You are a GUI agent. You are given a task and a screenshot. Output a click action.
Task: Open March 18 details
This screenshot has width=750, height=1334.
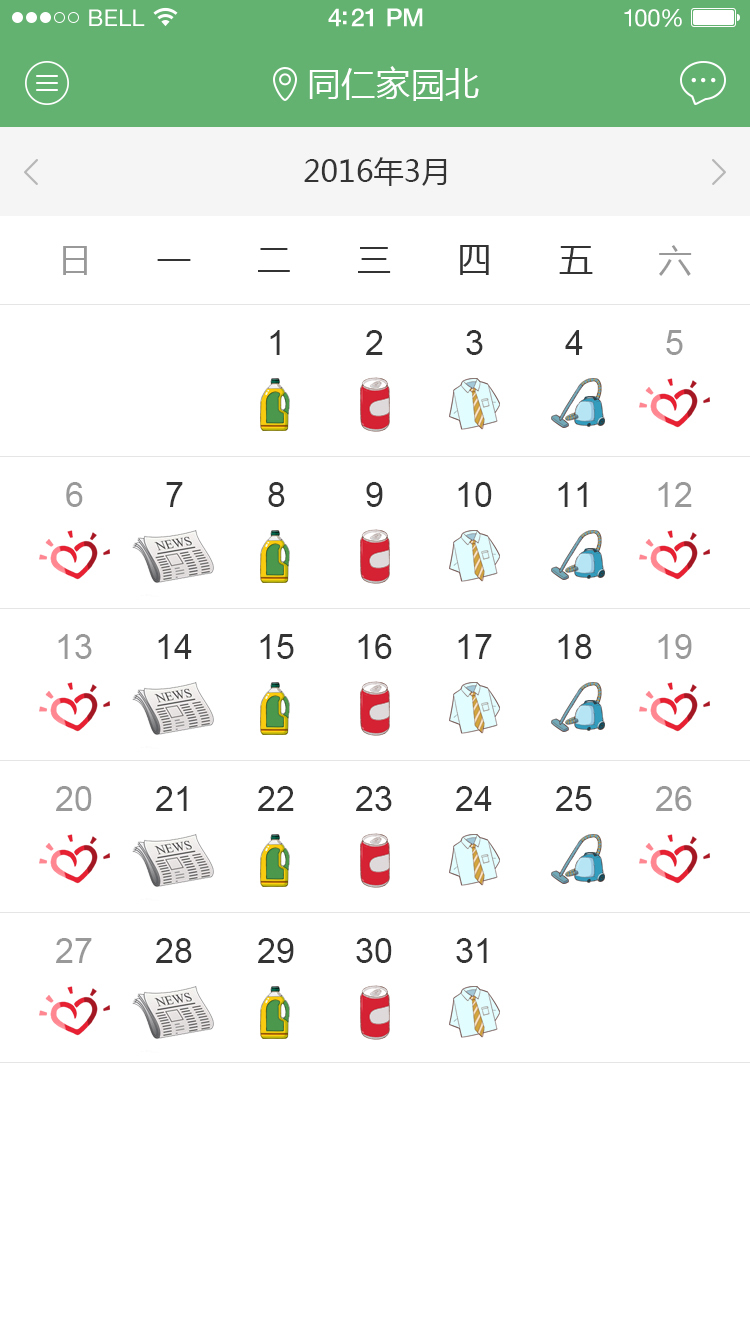coord(575,685)
